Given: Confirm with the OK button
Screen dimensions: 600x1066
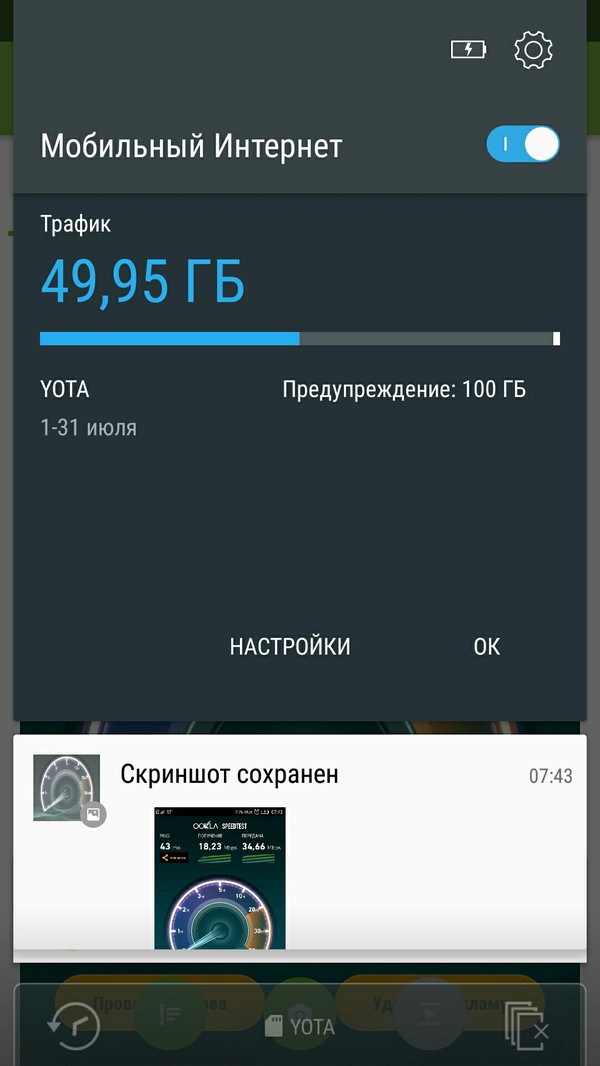Looking at the screenshot, I should (x=486, y=646).
